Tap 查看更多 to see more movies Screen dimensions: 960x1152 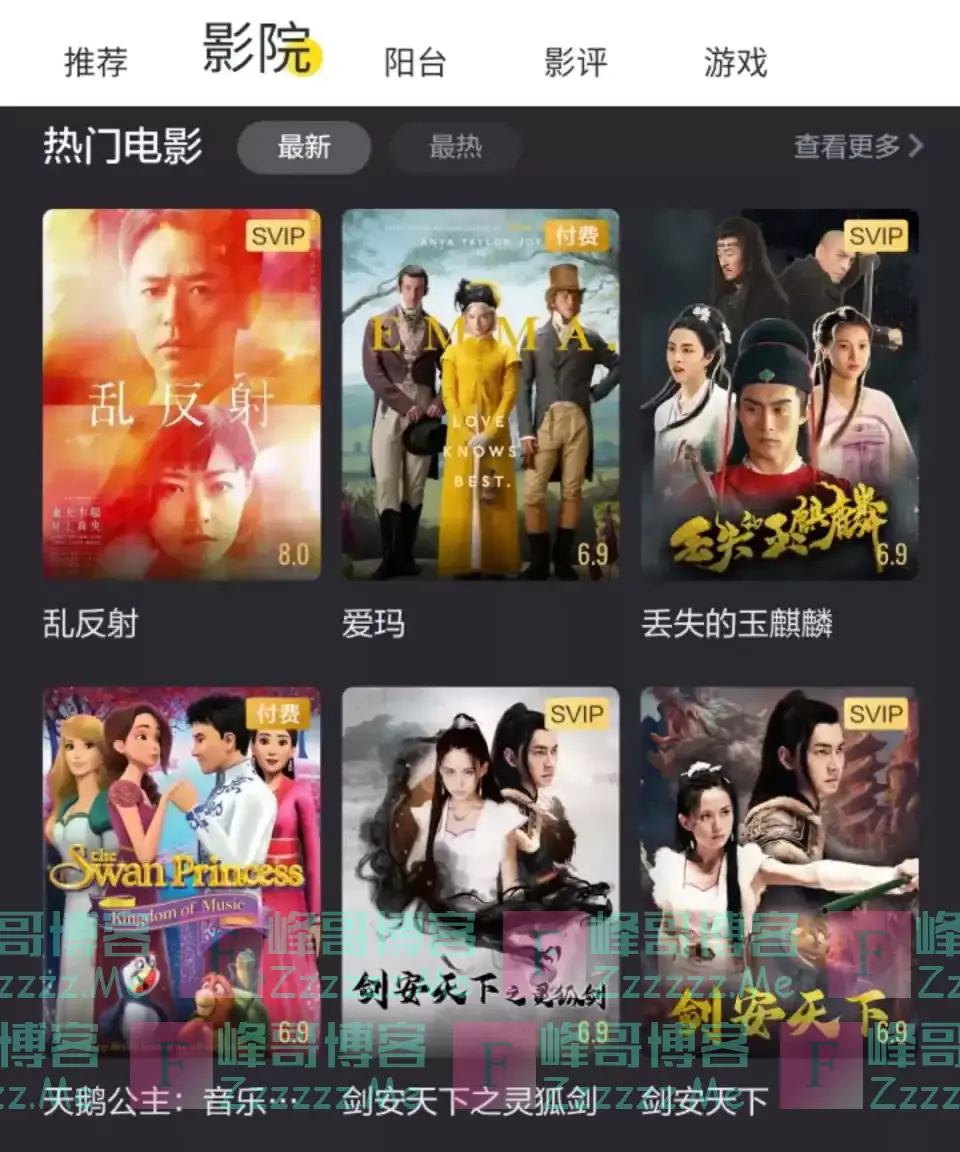[858, 146]
